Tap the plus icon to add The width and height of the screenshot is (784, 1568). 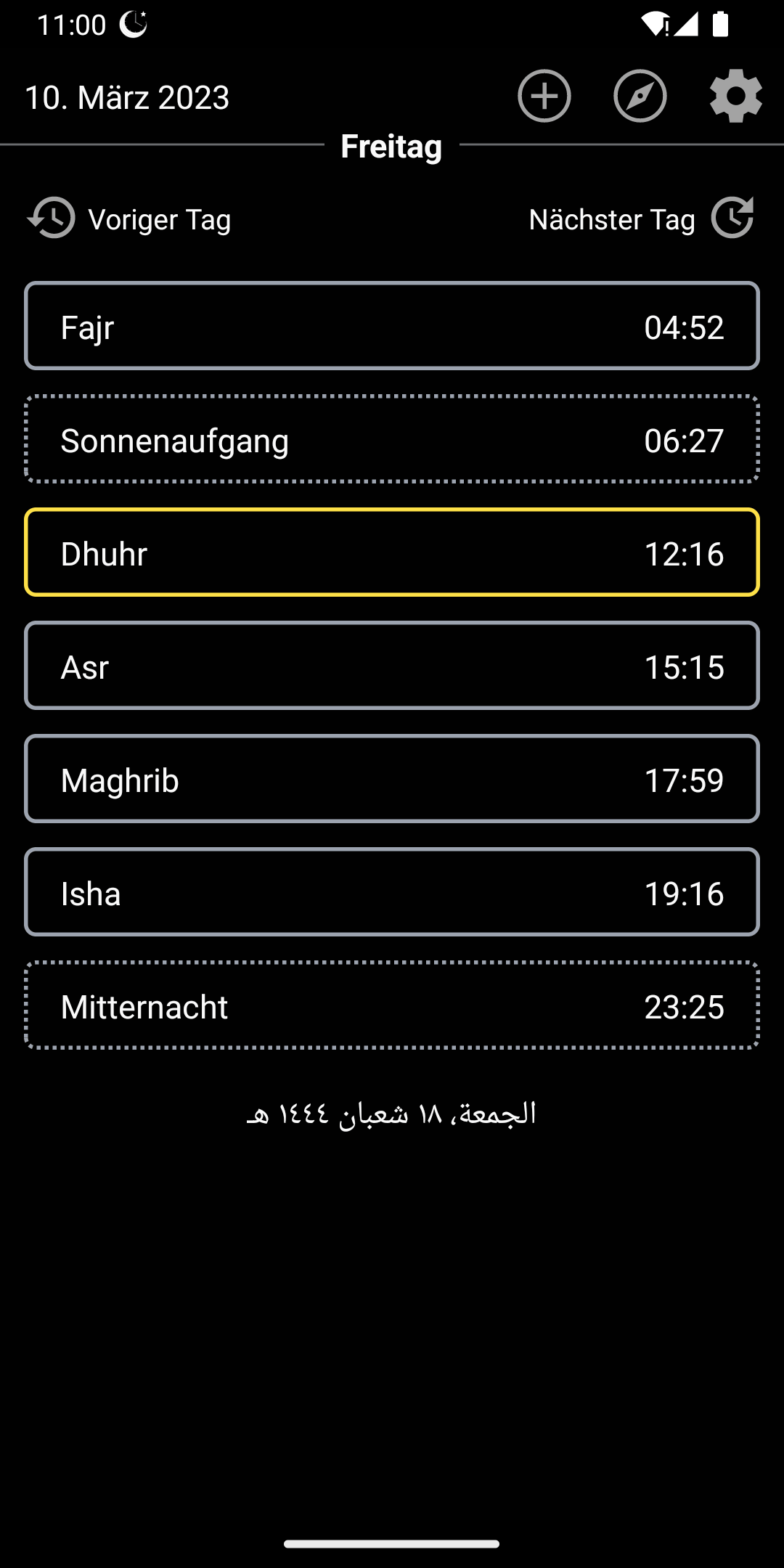[544, 97]
